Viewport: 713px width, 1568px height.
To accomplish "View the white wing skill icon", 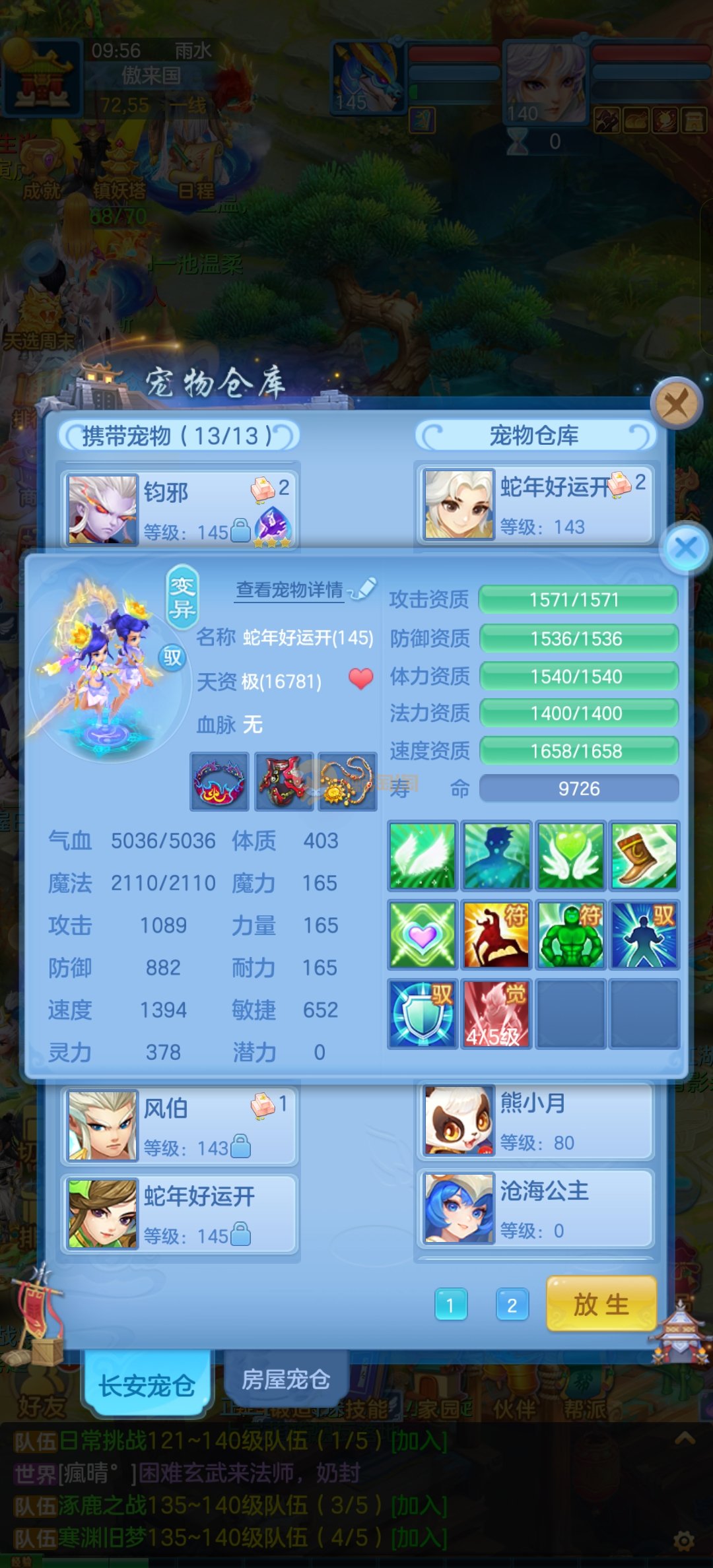I will pos(423,855).
